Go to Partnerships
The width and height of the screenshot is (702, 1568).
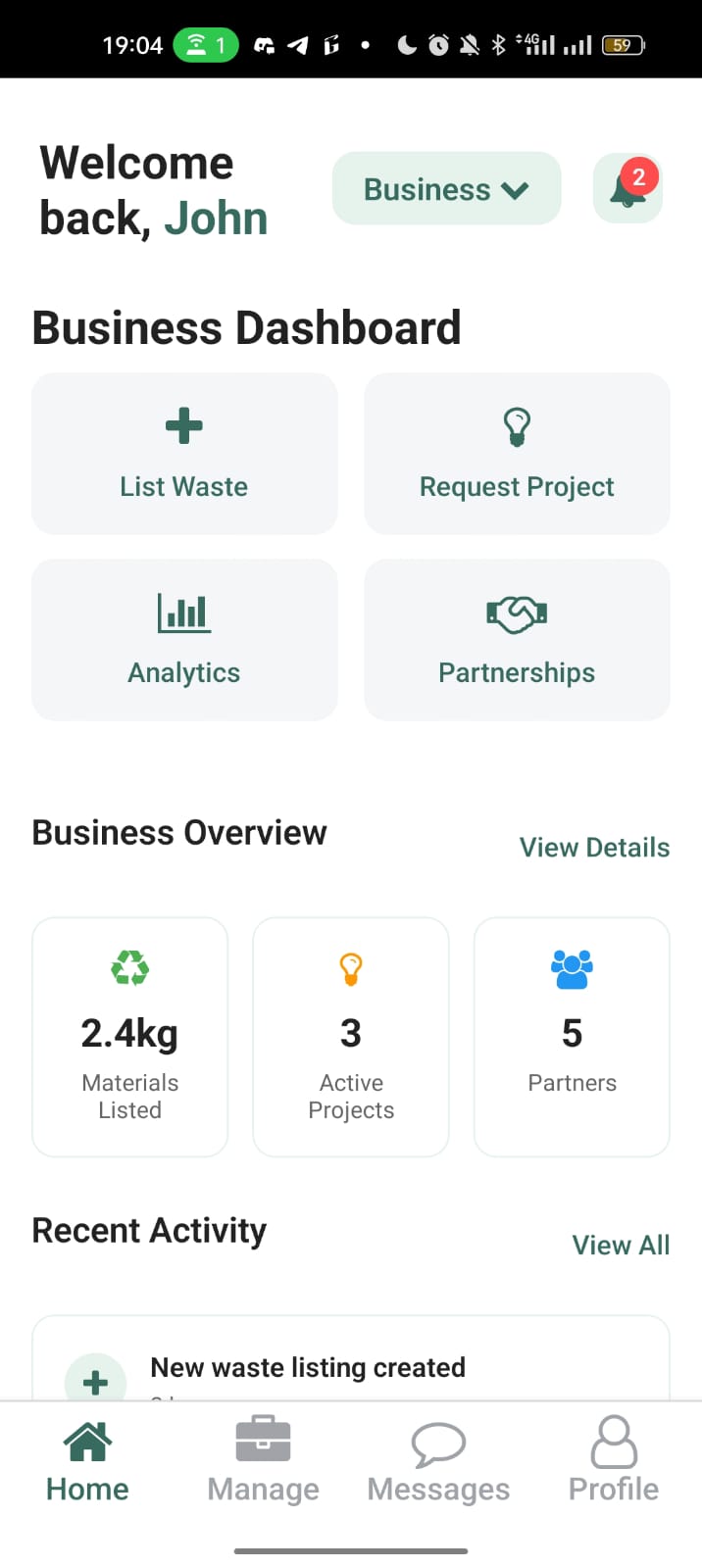[x=517, y=639]
